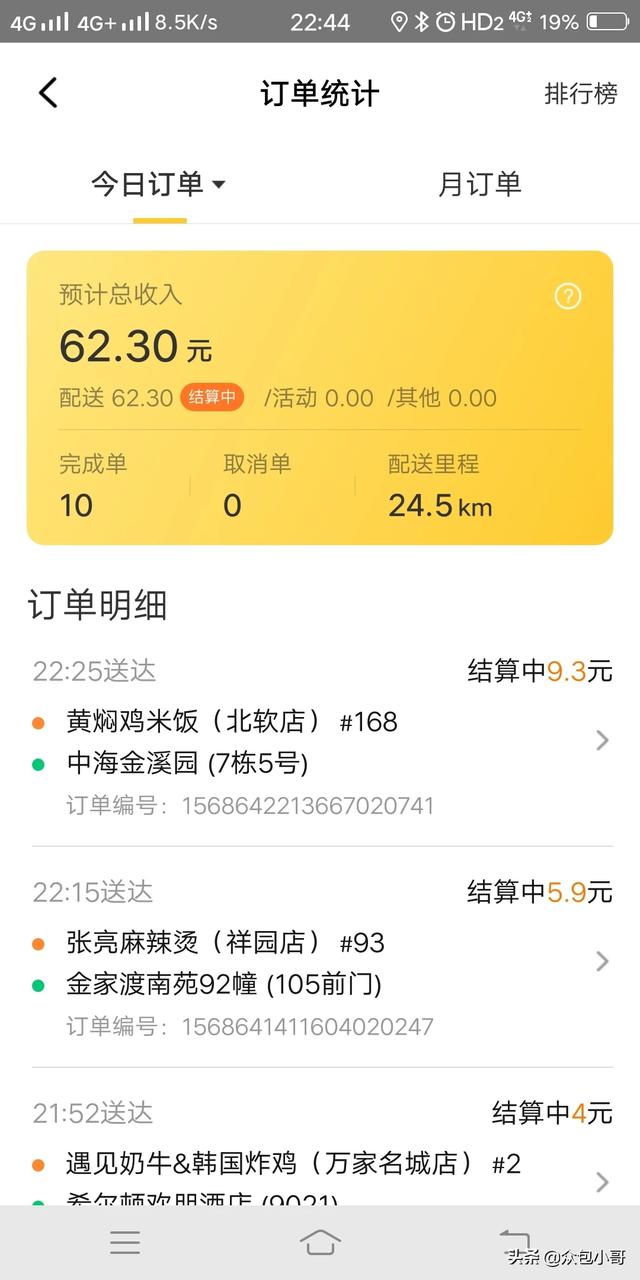Viewport: 640px width, 1280px height.
Task: Open the 黄焖鸡米饭 order details
Action: point(320,741)
